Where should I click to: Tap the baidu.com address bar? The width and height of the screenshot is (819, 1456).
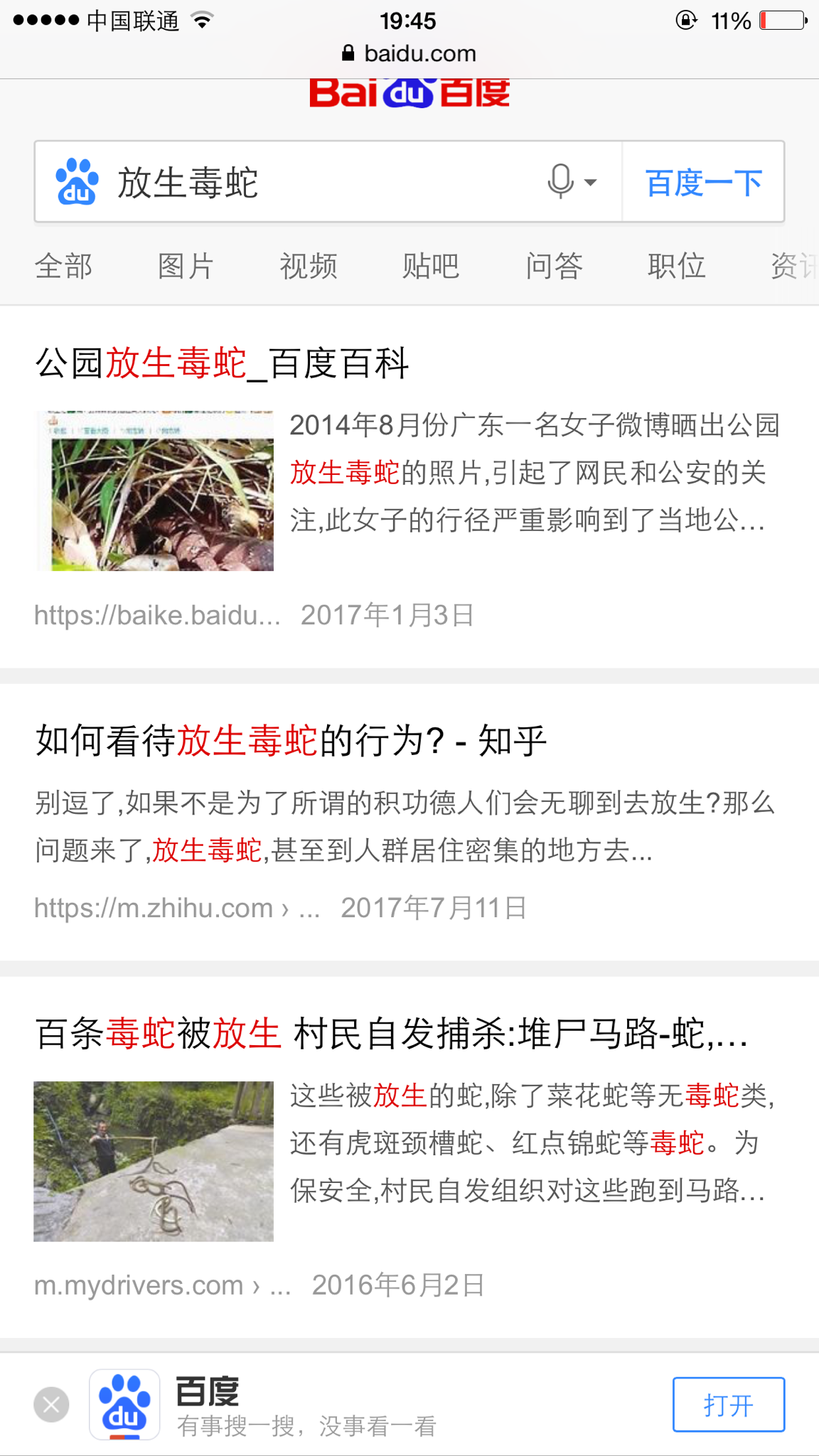pos(409,53)
